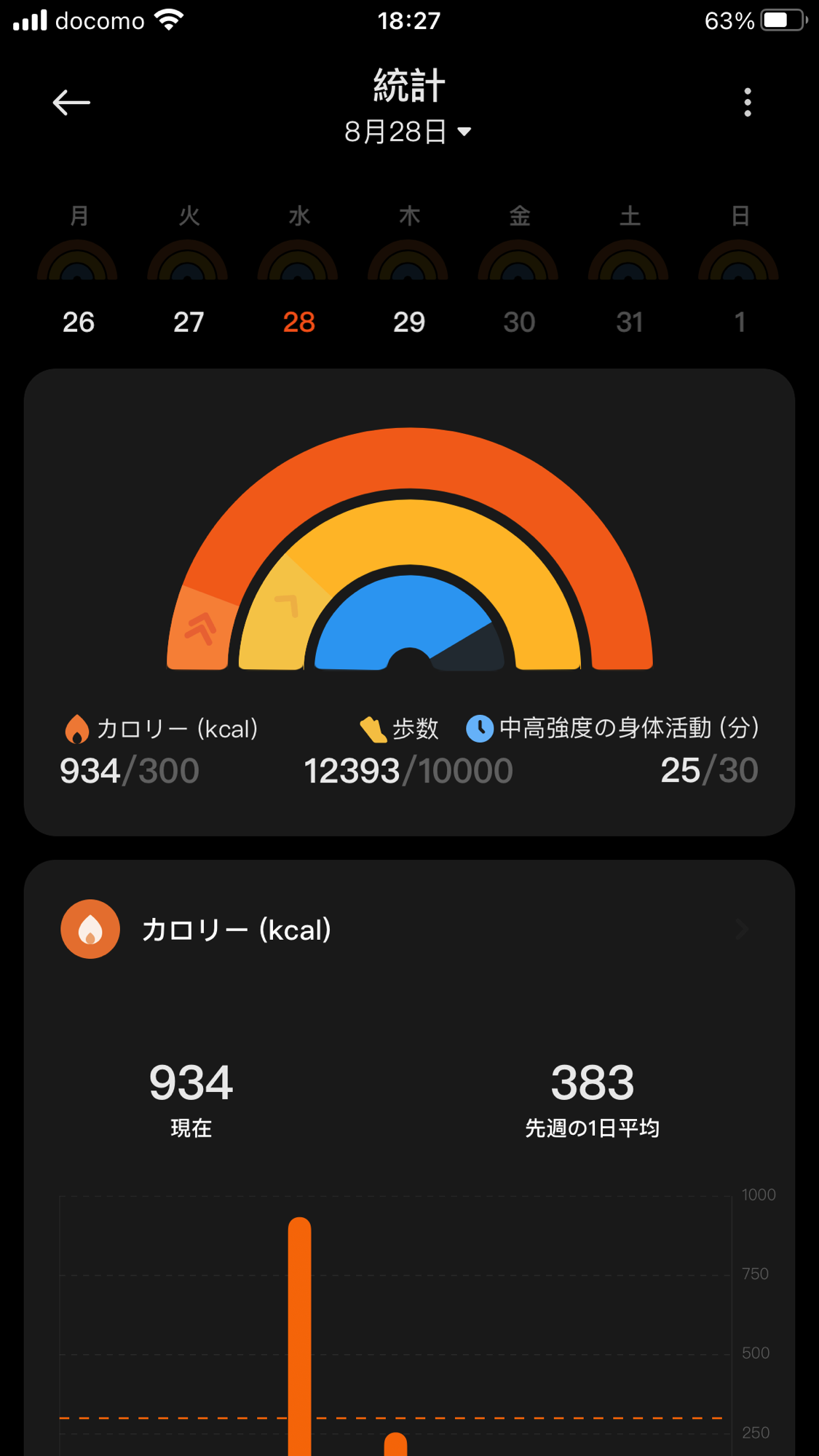Screen dimensions: 819x1456
Task: Select Thursday the 29th
Action: click(x=409, y=270)
